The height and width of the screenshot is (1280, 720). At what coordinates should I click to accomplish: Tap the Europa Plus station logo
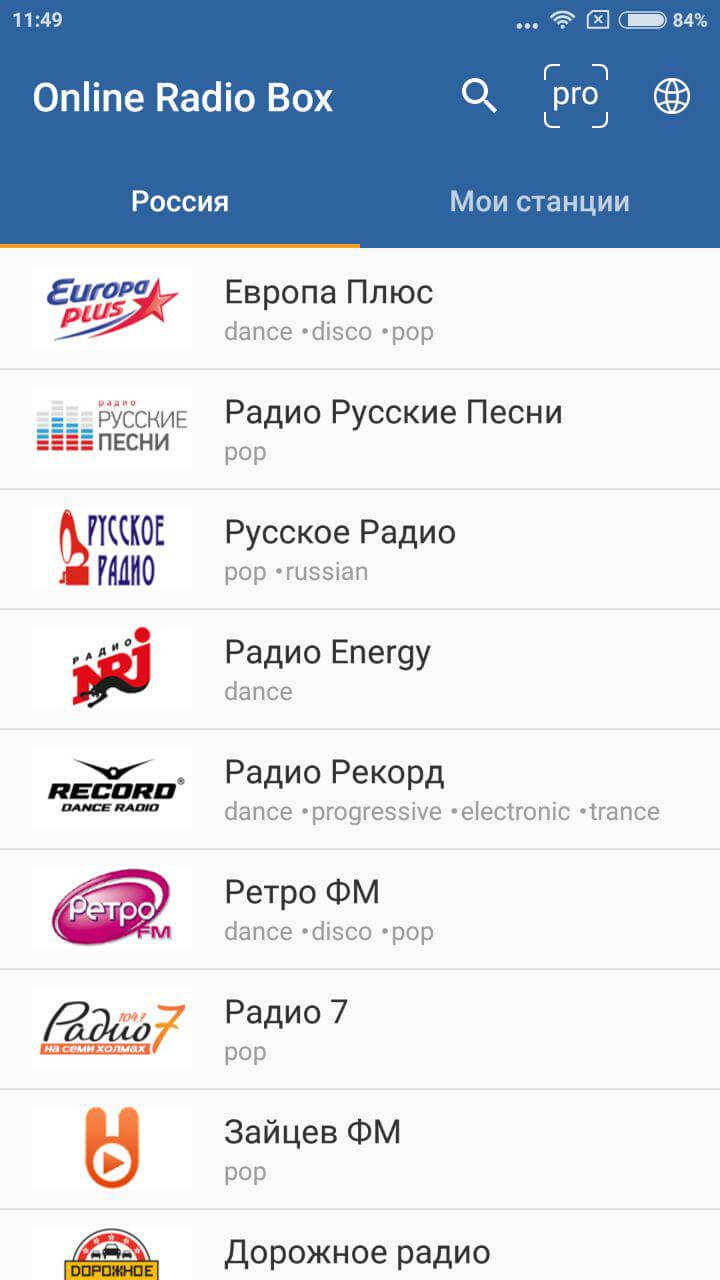point(111,307)
